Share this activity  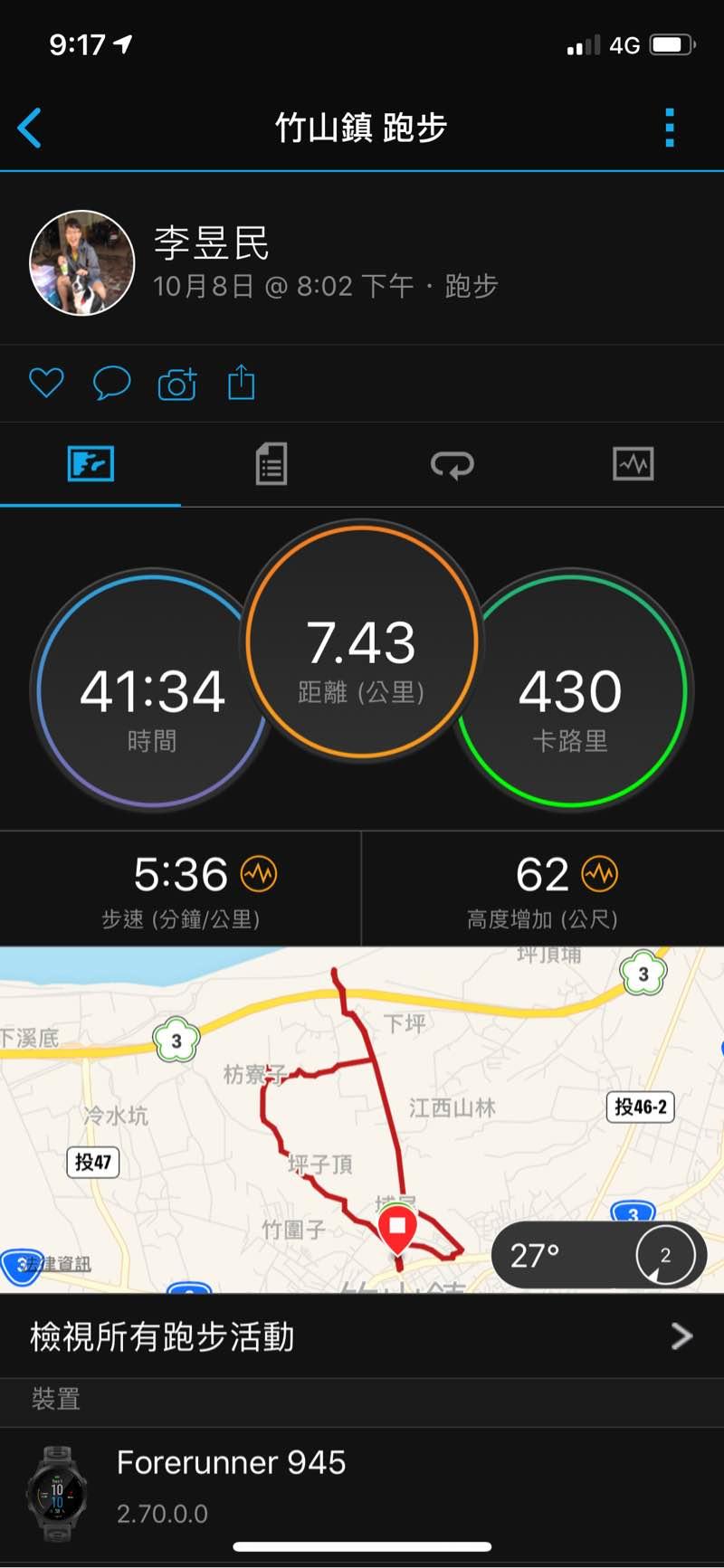pos(242,382)
